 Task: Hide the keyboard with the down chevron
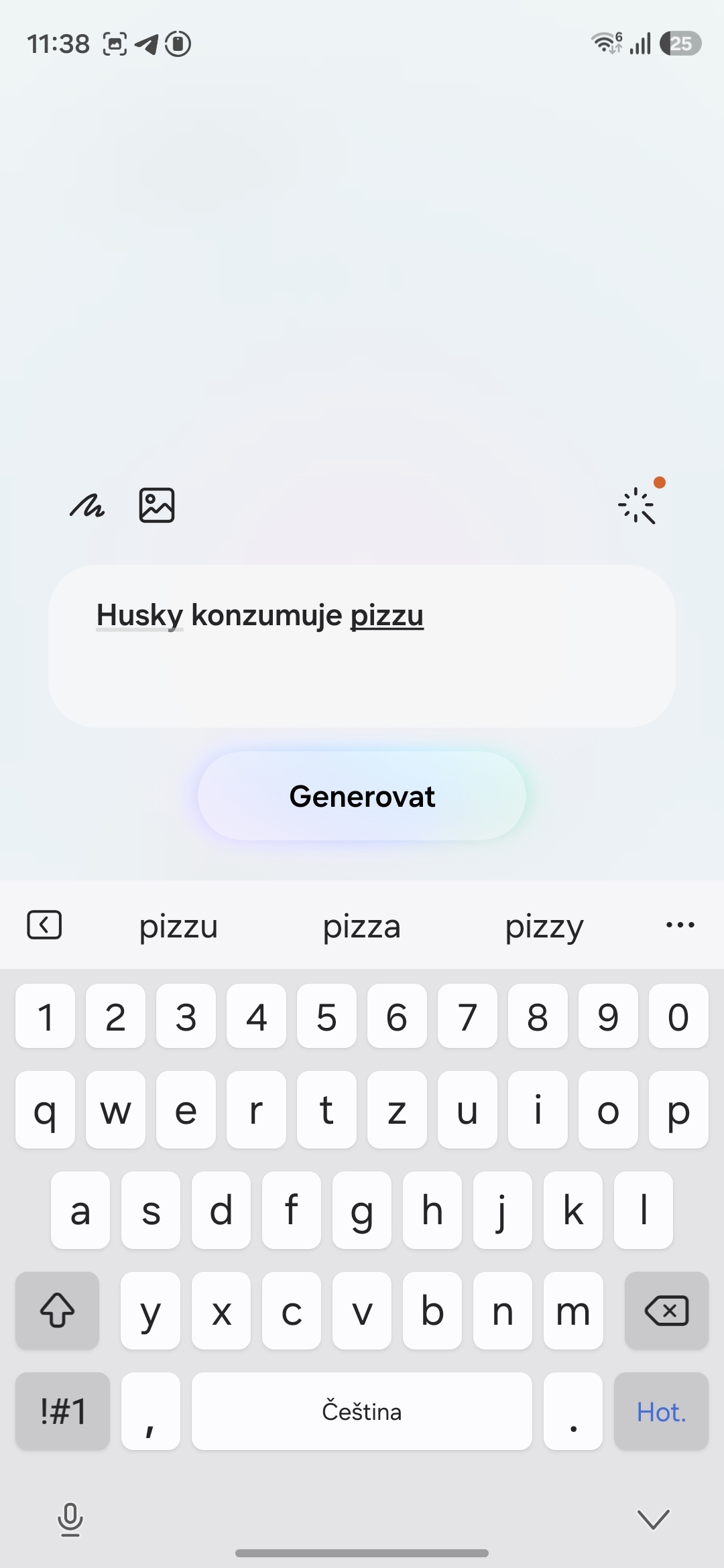point(653,1520)
